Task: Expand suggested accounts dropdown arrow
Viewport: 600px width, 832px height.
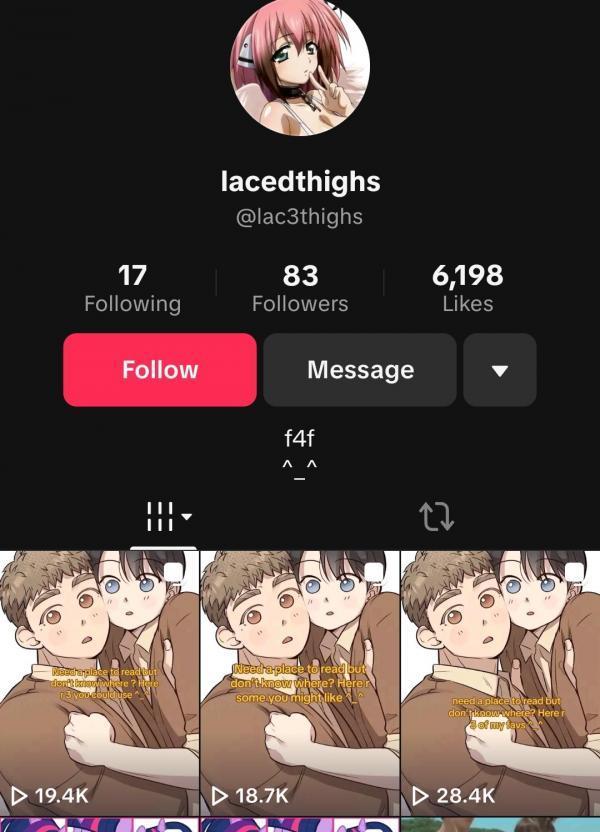Action: [500, 370]
